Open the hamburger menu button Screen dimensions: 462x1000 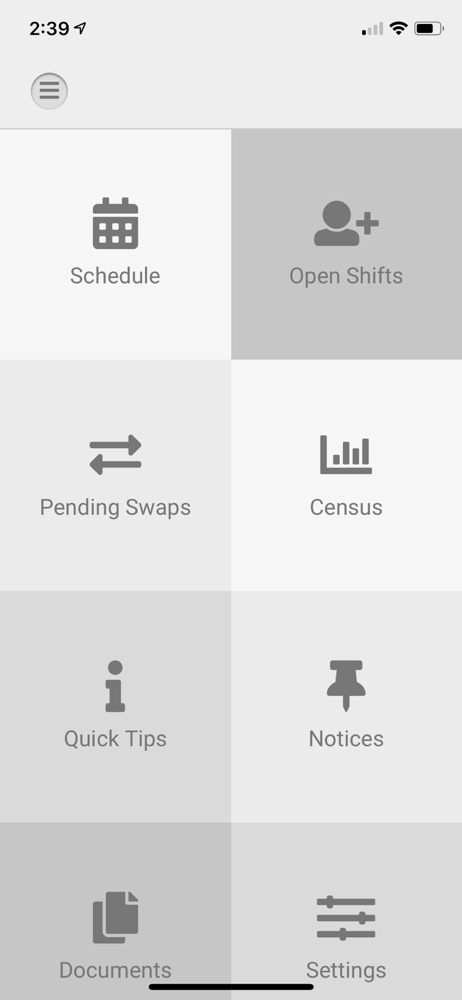tap(49, 91)
